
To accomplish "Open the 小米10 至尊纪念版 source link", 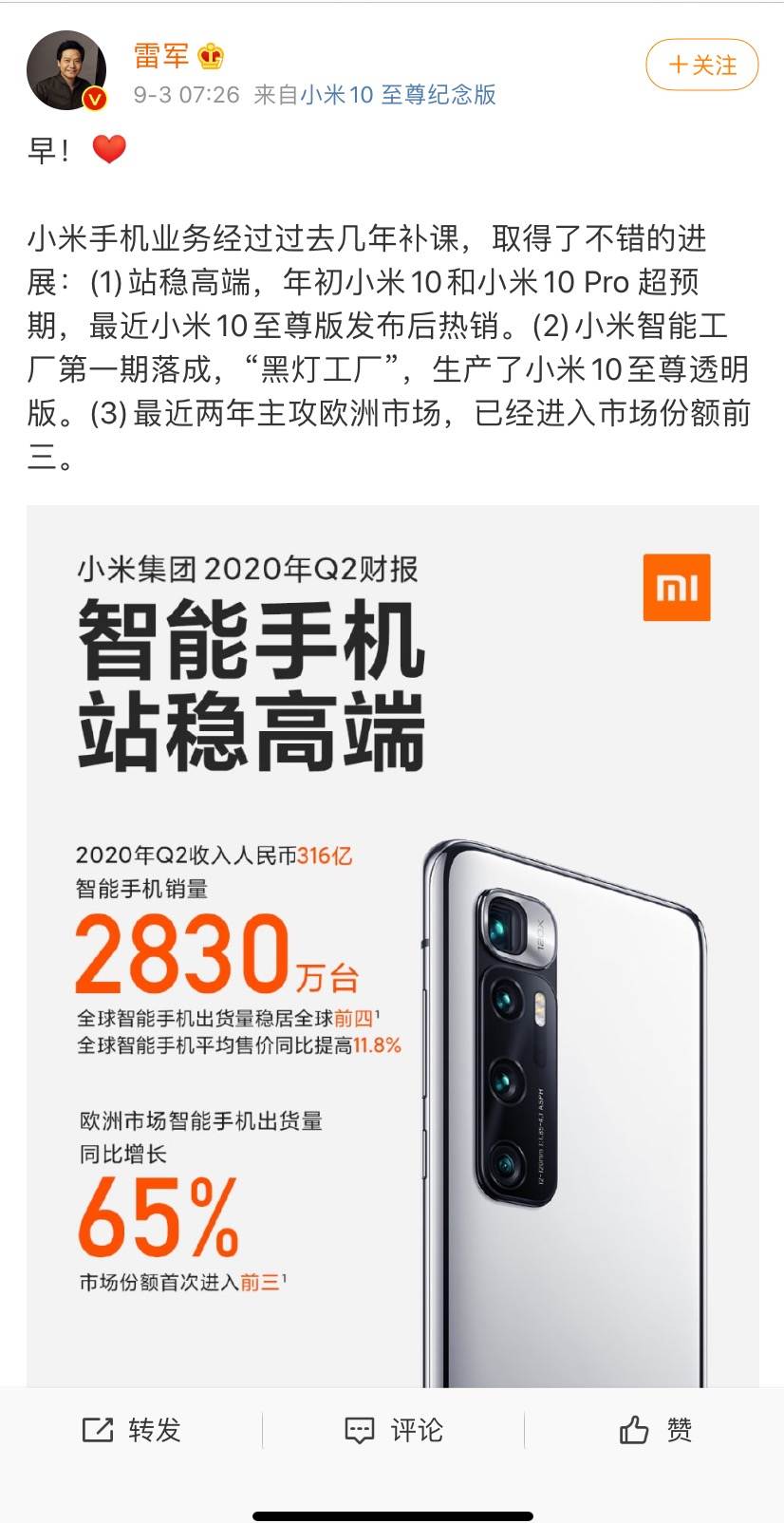I will (399, 95).
